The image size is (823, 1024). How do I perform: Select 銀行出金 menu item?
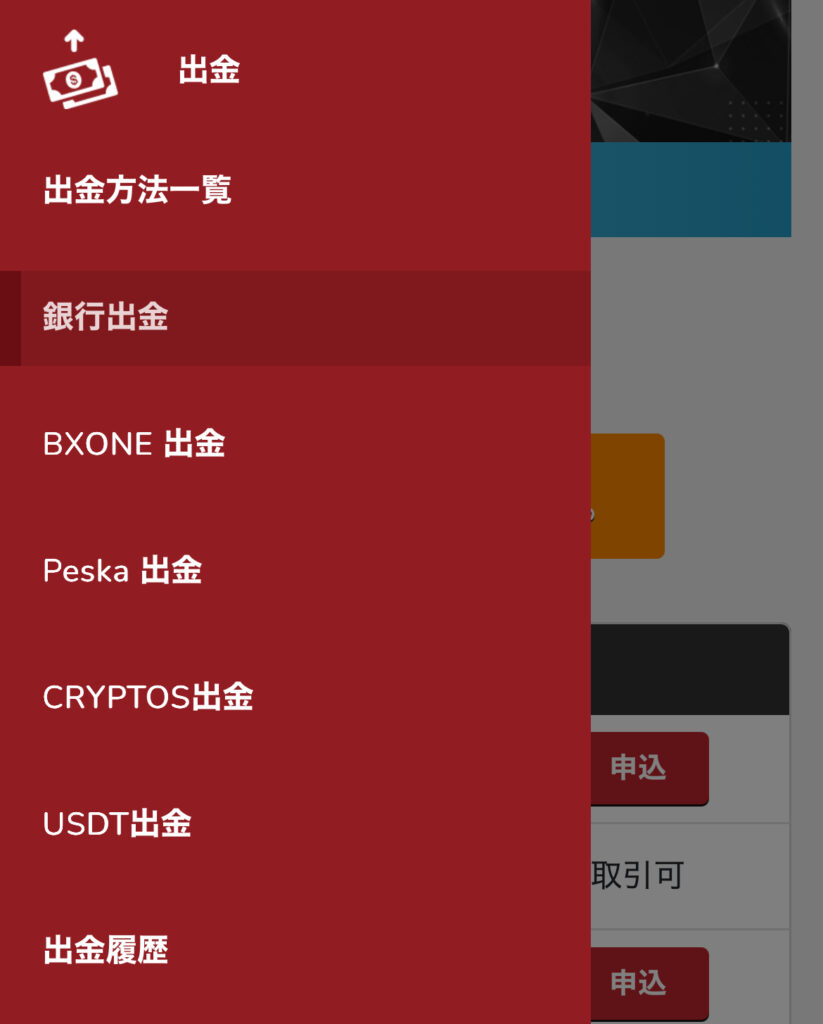click(105, 318)
